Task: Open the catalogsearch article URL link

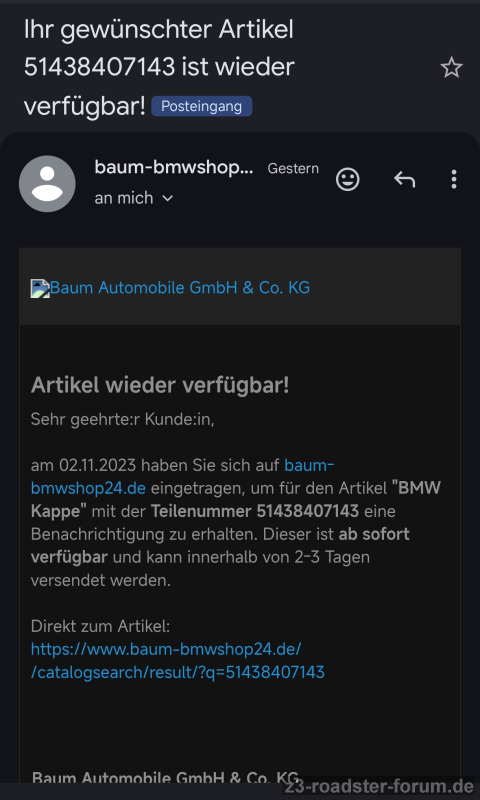Action: (x=178, y=661)
